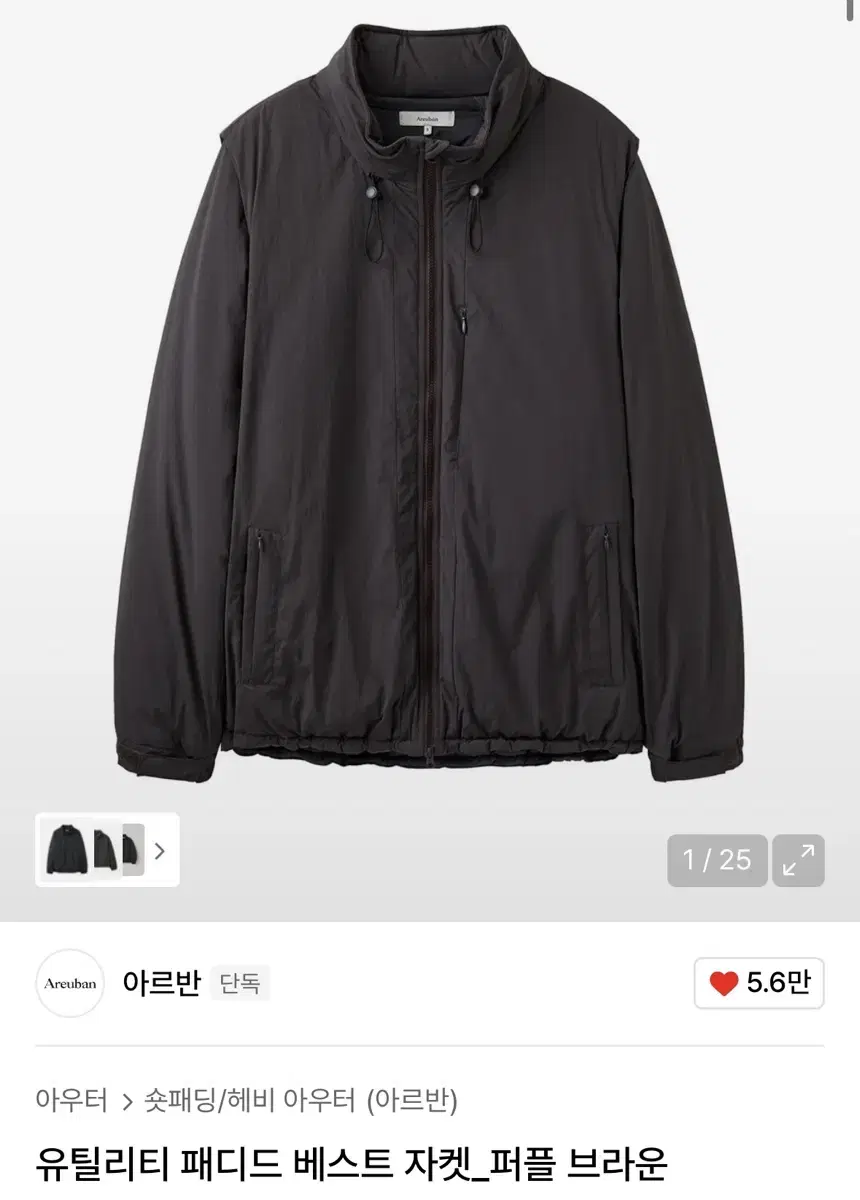Select the first front-view jacket thumbnail
Screen dimensions: 860x1200
pos(65,850)
